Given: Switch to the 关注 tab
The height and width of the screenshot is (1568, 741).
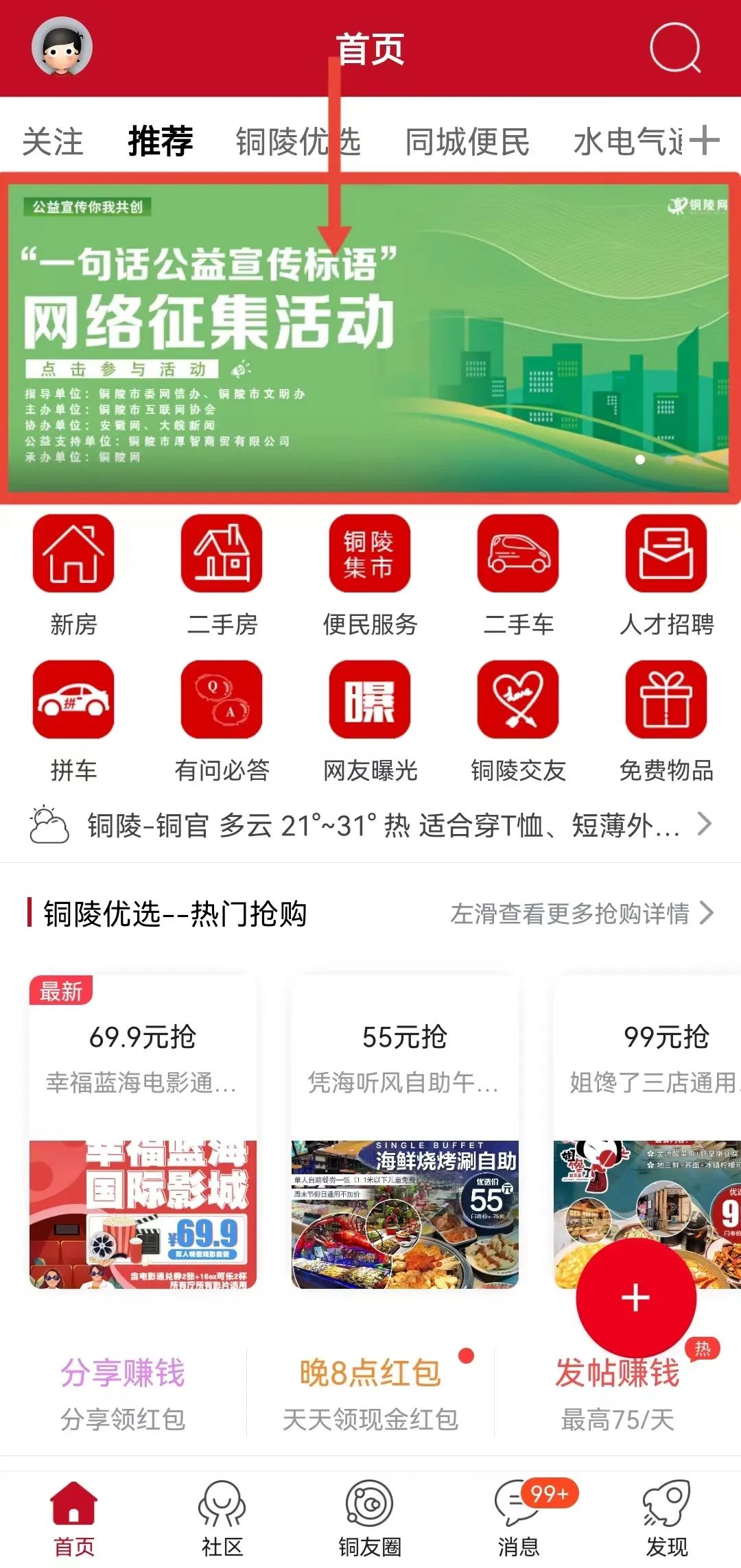Looking at the screenshot, I should pos(52,142).
